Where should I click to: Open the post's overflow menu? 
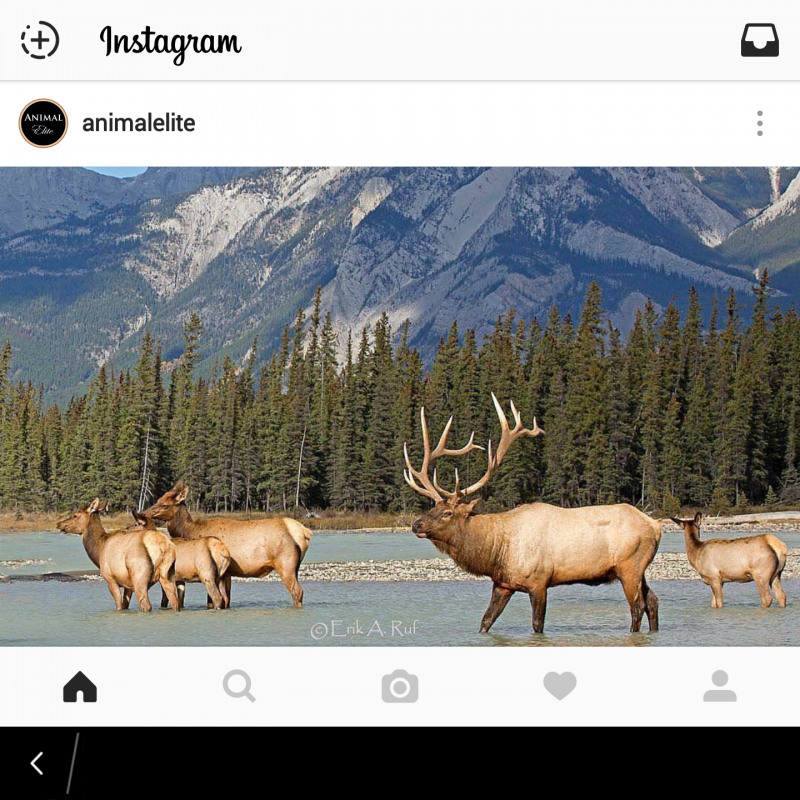coord(759,123)
